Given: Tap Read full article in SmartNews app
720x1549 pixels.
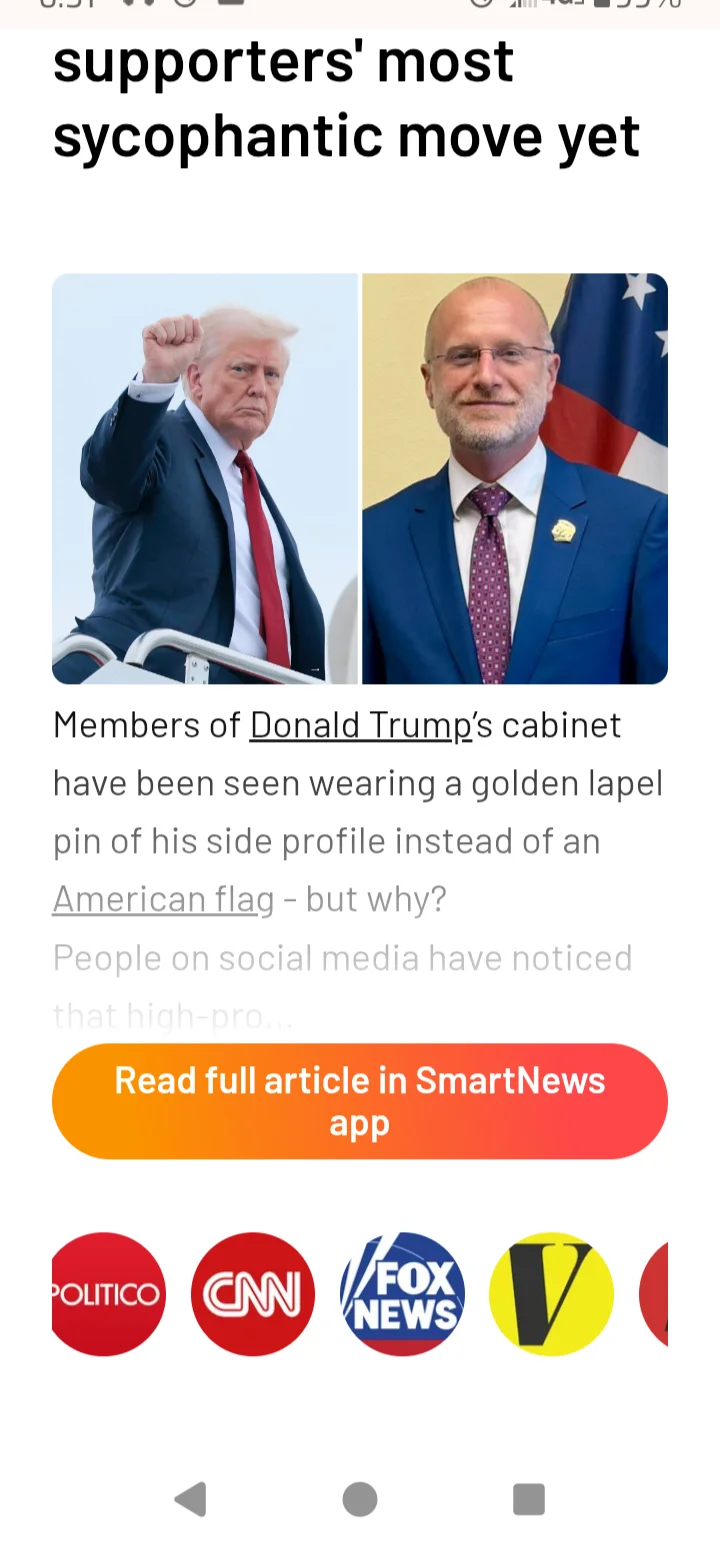Looking at the screenshot, I should [x=360, y=1101].
